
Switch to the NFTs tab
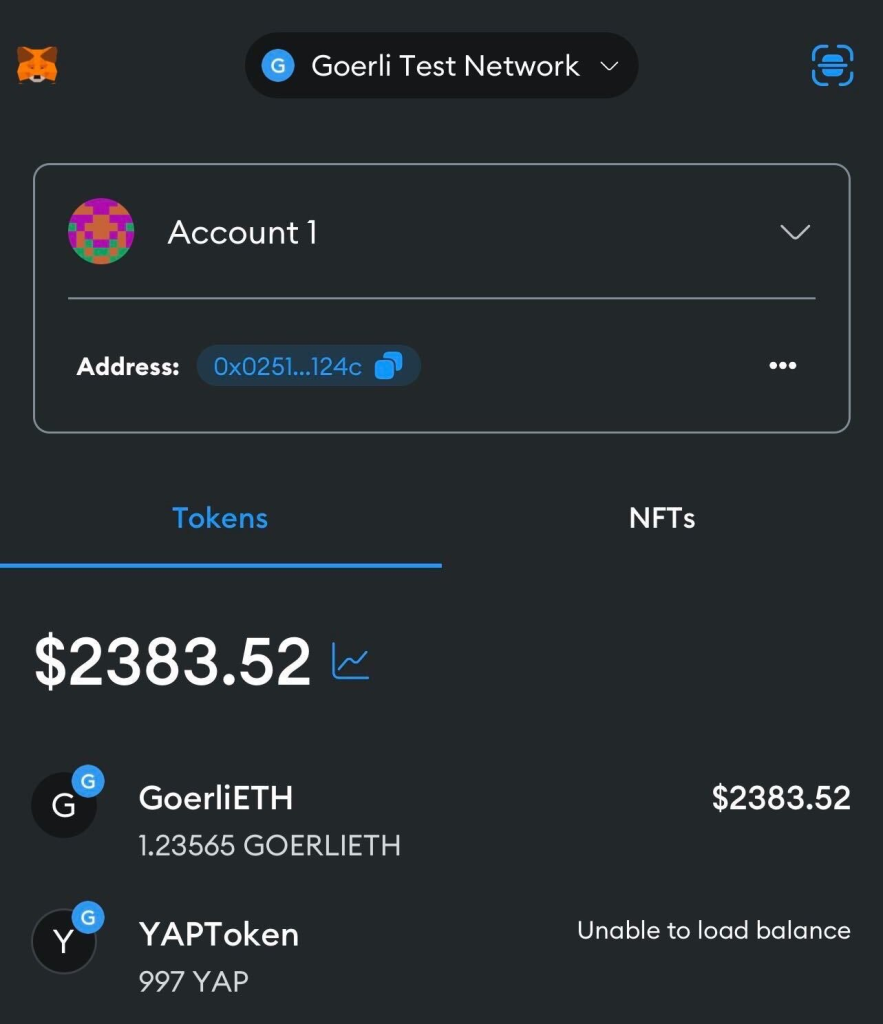point(661,518)
